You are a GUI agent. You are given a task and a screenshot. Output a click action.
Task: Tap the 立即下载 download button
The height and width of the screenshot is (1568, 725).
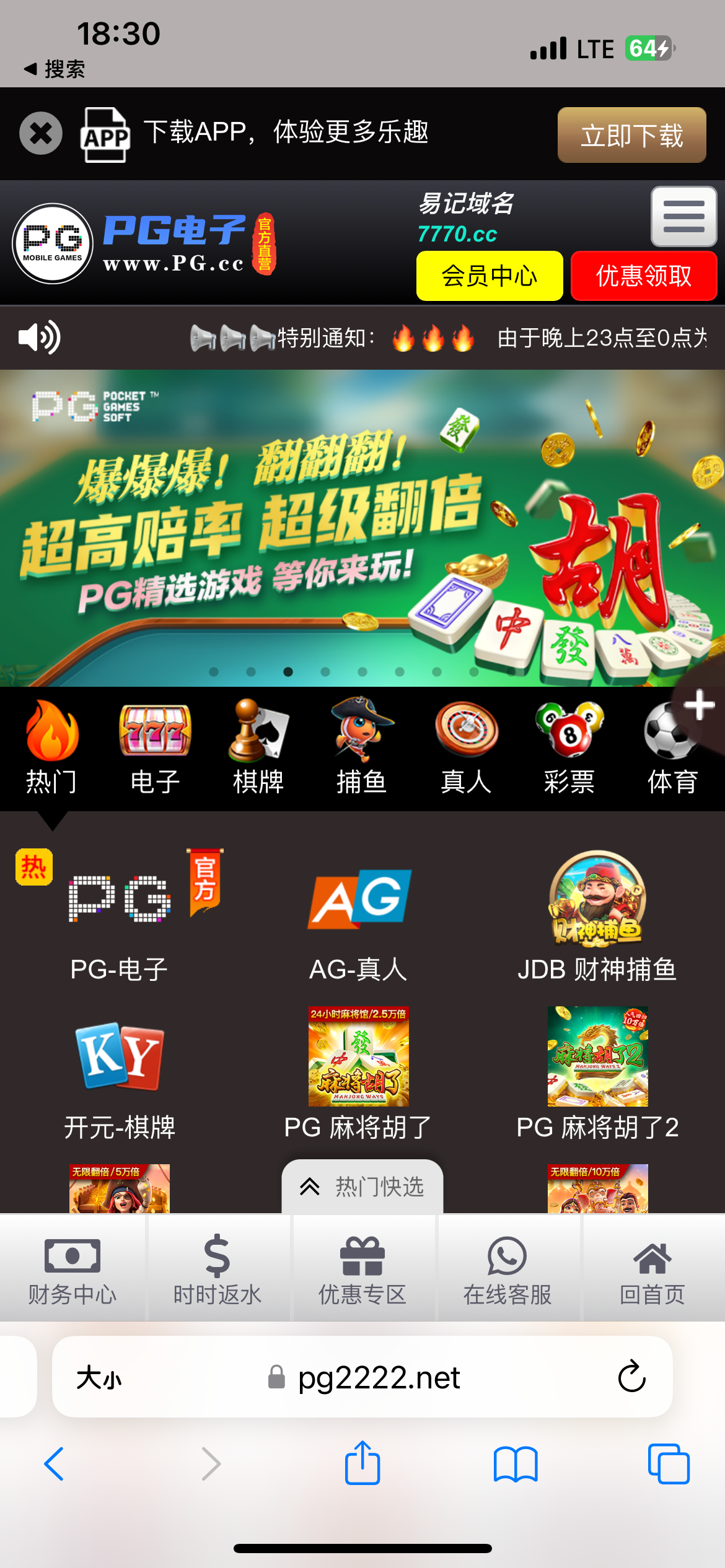click(x=631, y=135)
